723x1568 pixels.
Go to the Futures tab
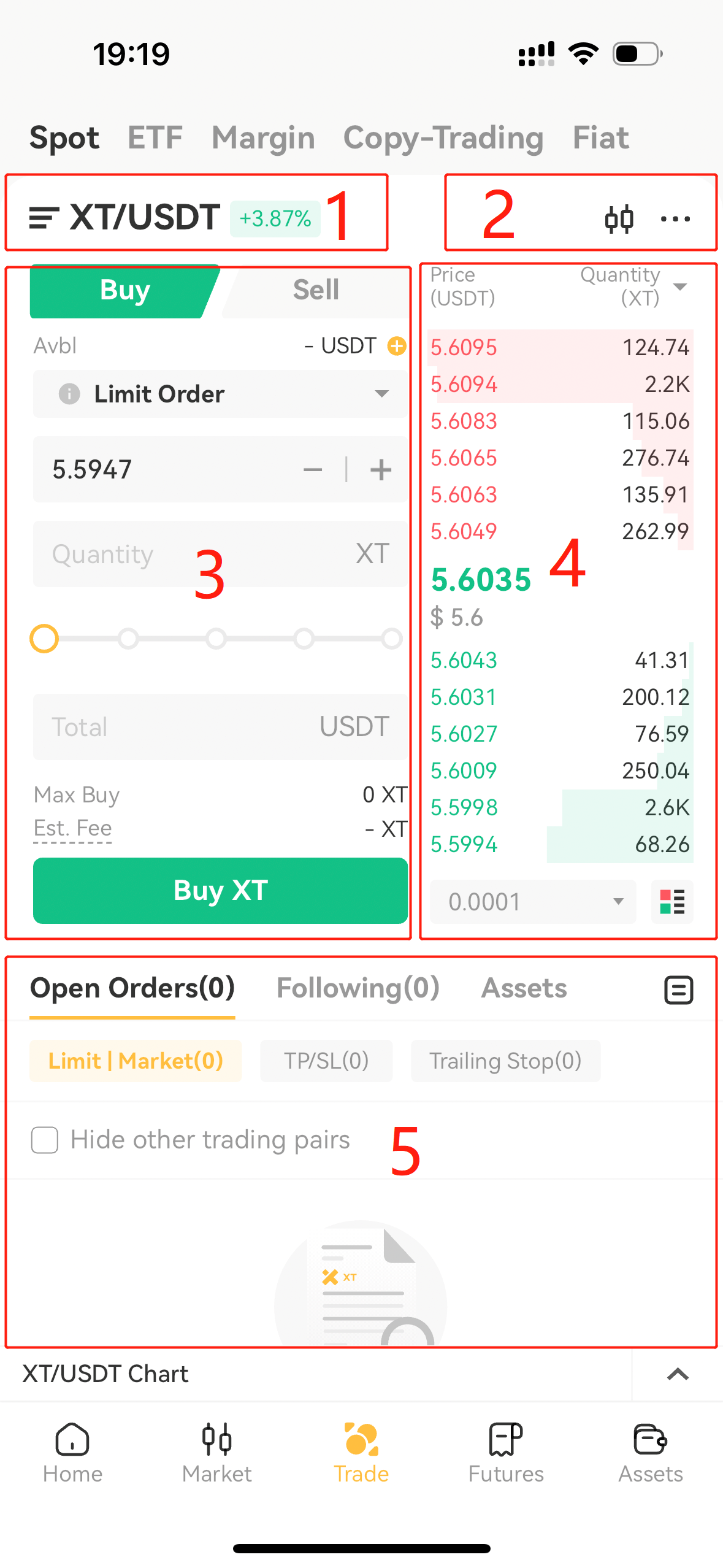point(506,1453)
